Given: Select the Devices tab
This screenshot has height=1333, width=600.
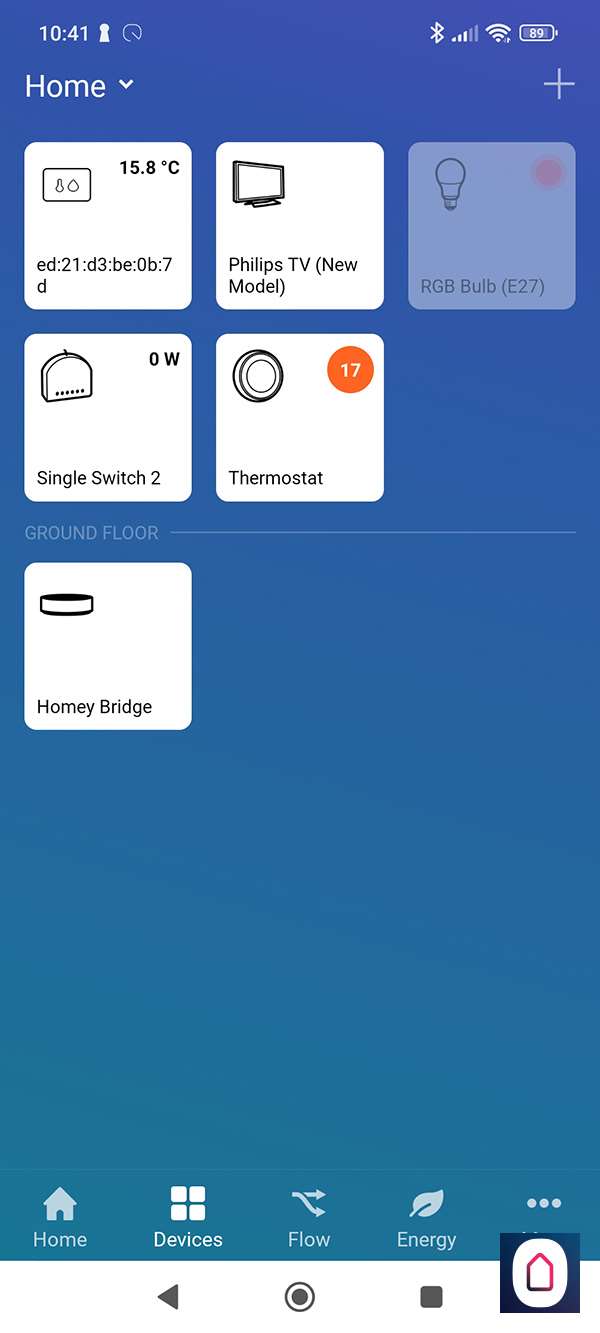Looking at the screenshot, I should point(188,1217).
